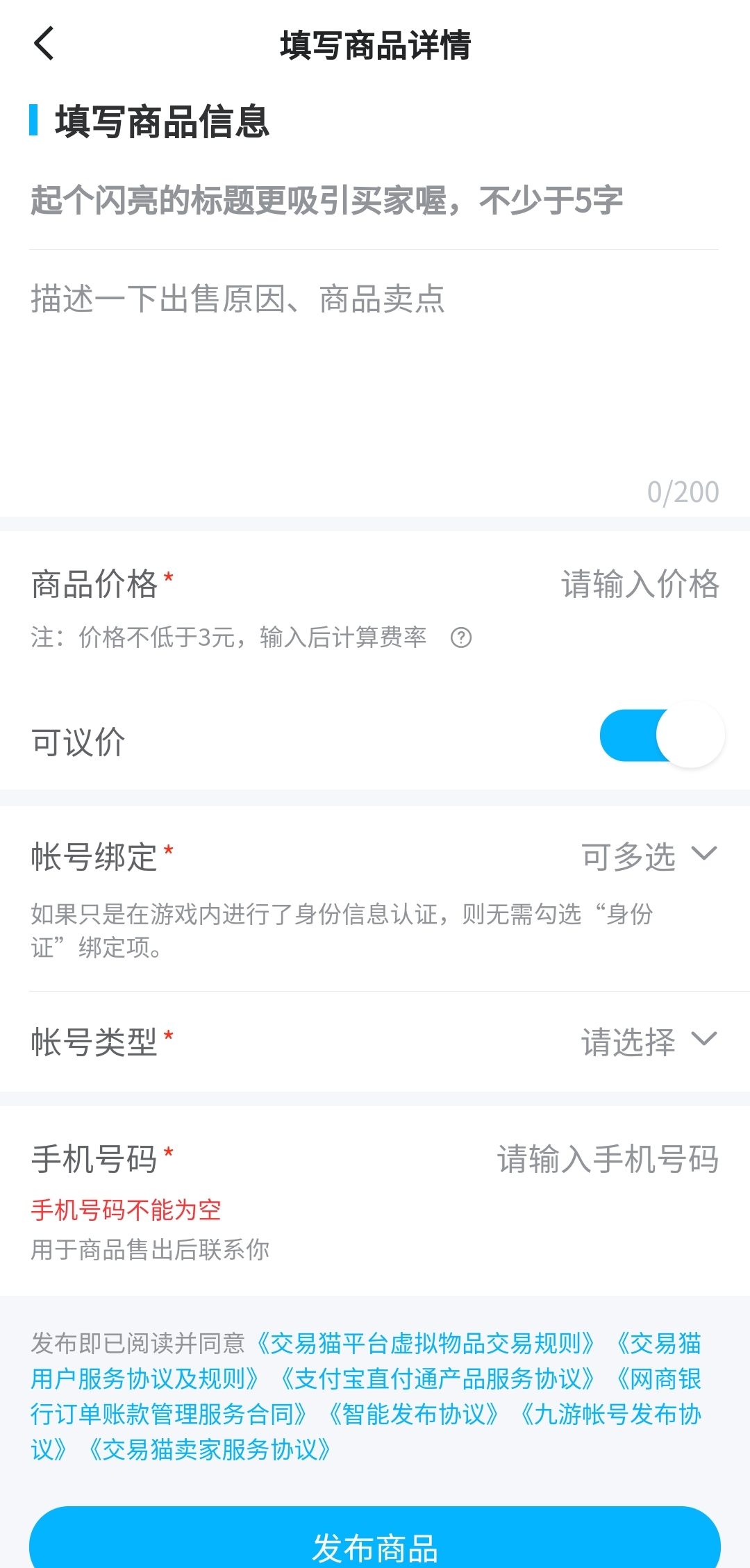Open the 帐号类型 selection dropdown

pyautogui.click(x=649, y=1042)
